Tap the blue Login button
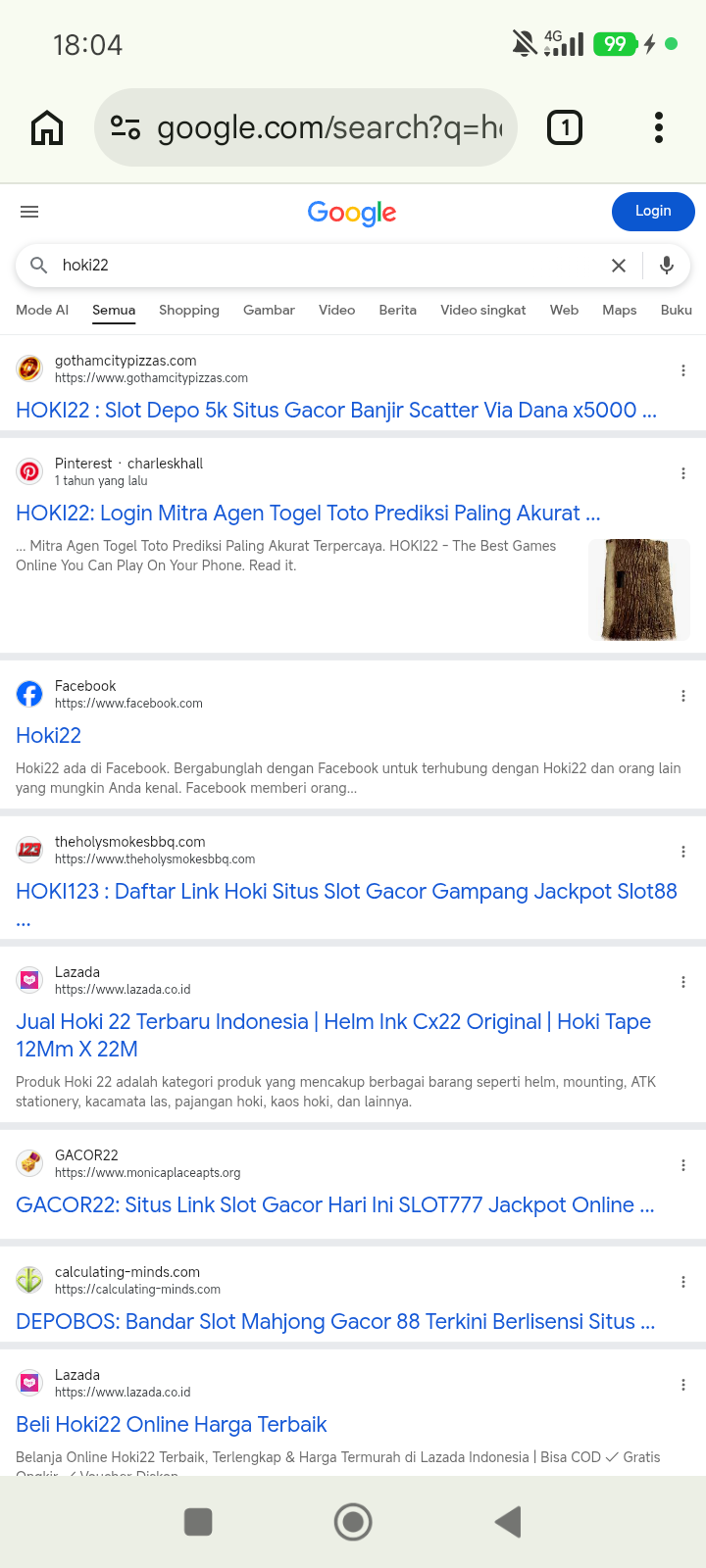Viewport: 706px width, 1568px height. point(653,212)
